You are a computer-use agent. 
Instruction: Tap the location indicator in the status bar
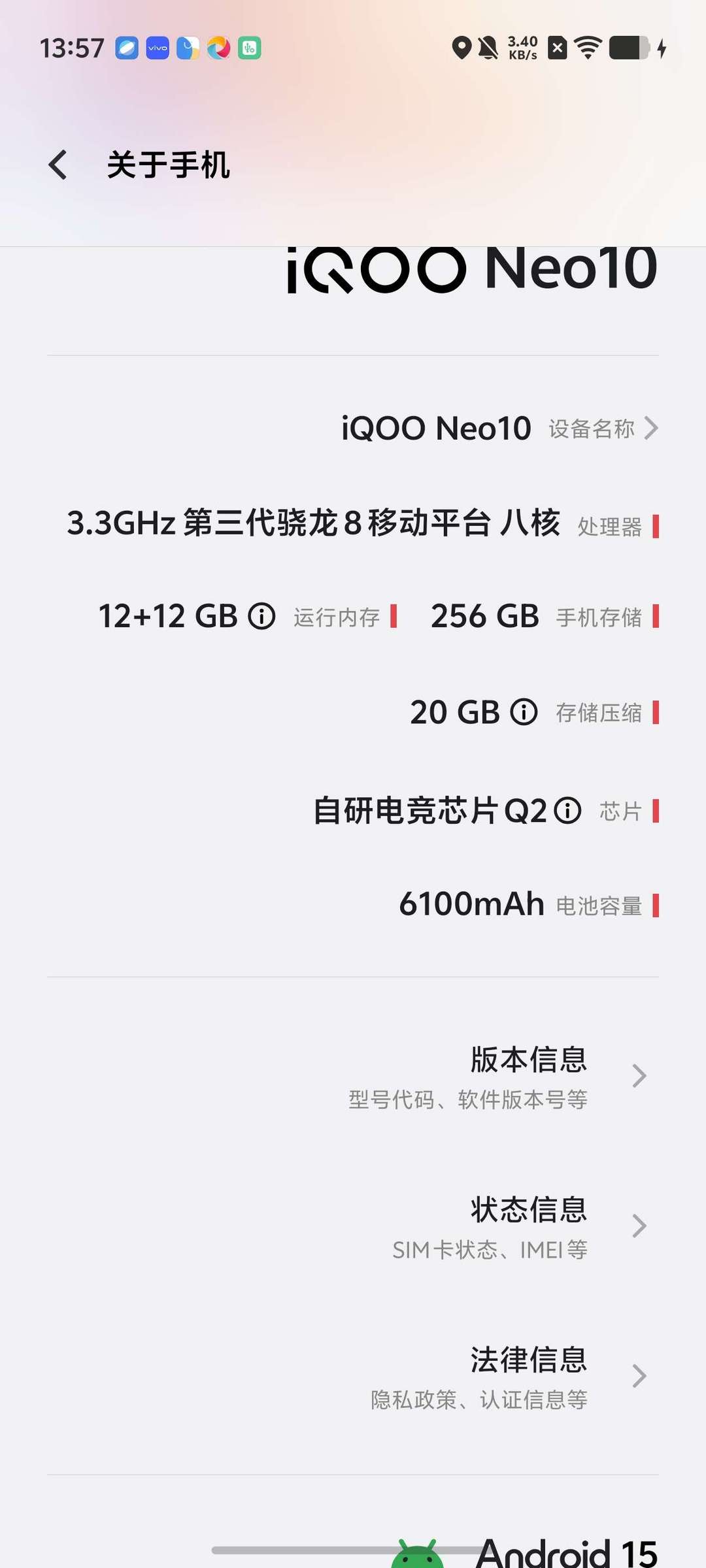coord(462,48)
